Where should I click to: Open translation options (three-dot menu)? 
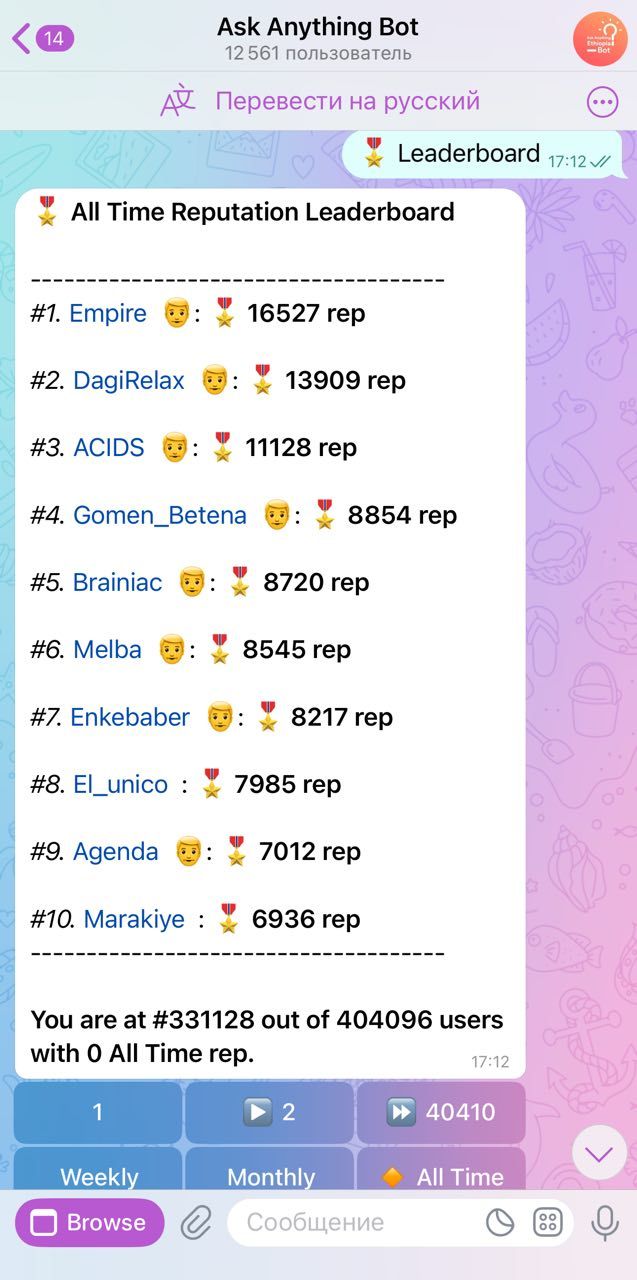click(602, 101)
